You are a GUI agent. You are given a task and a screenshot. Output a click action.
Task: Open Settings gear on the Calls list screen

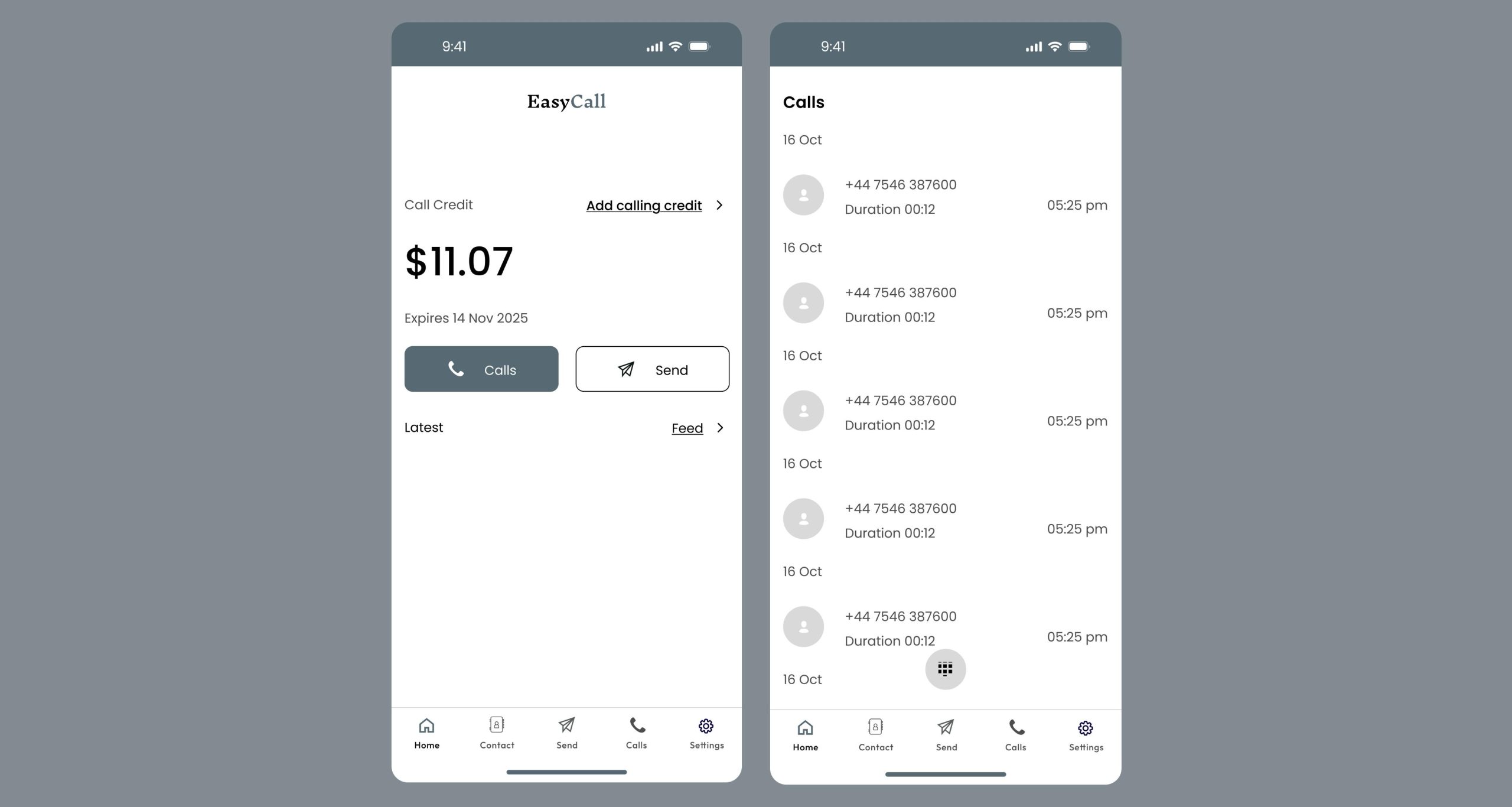[1086, 735]
